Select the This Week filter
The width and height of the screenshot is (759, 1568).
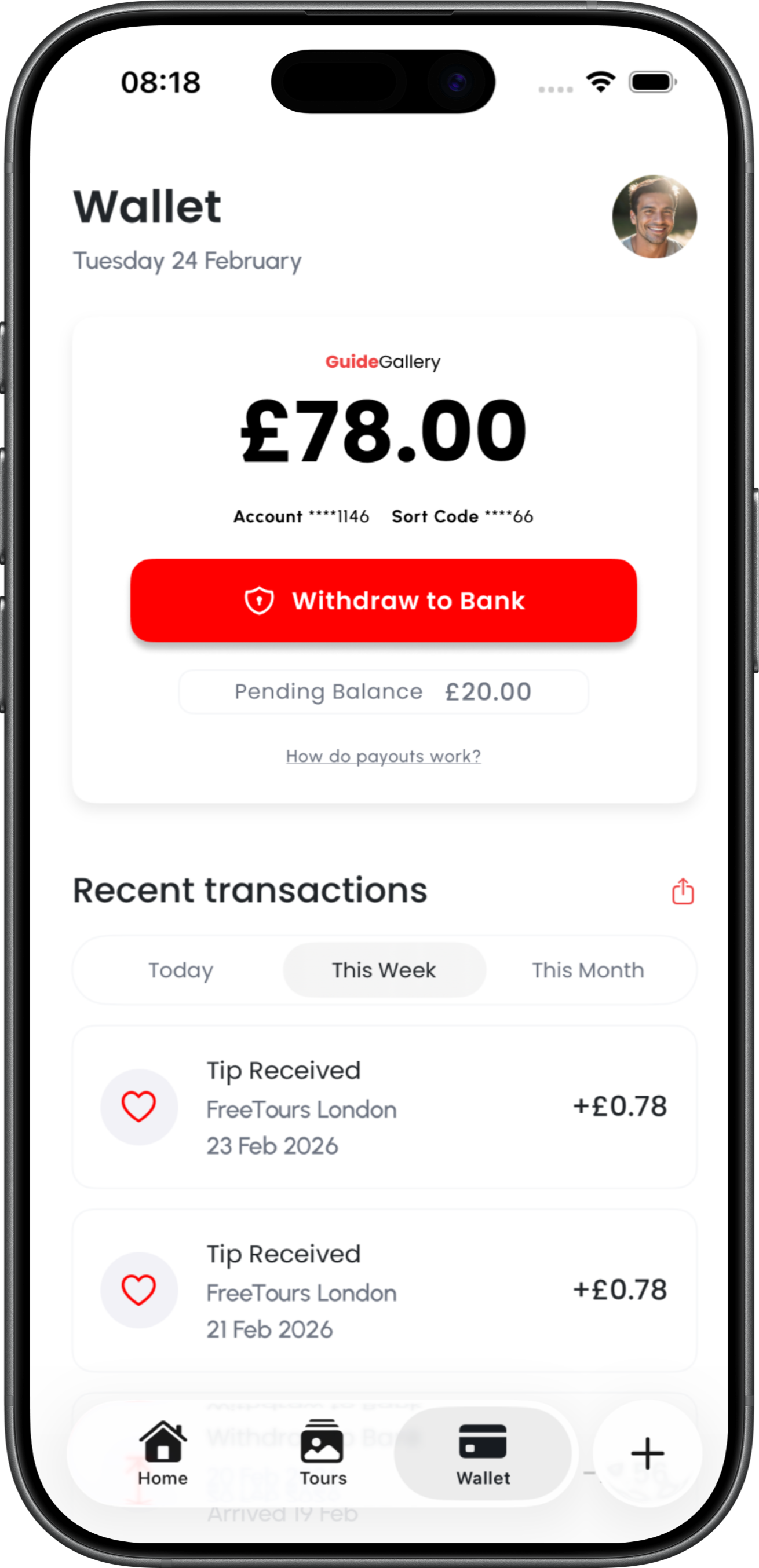pos(384,970)
